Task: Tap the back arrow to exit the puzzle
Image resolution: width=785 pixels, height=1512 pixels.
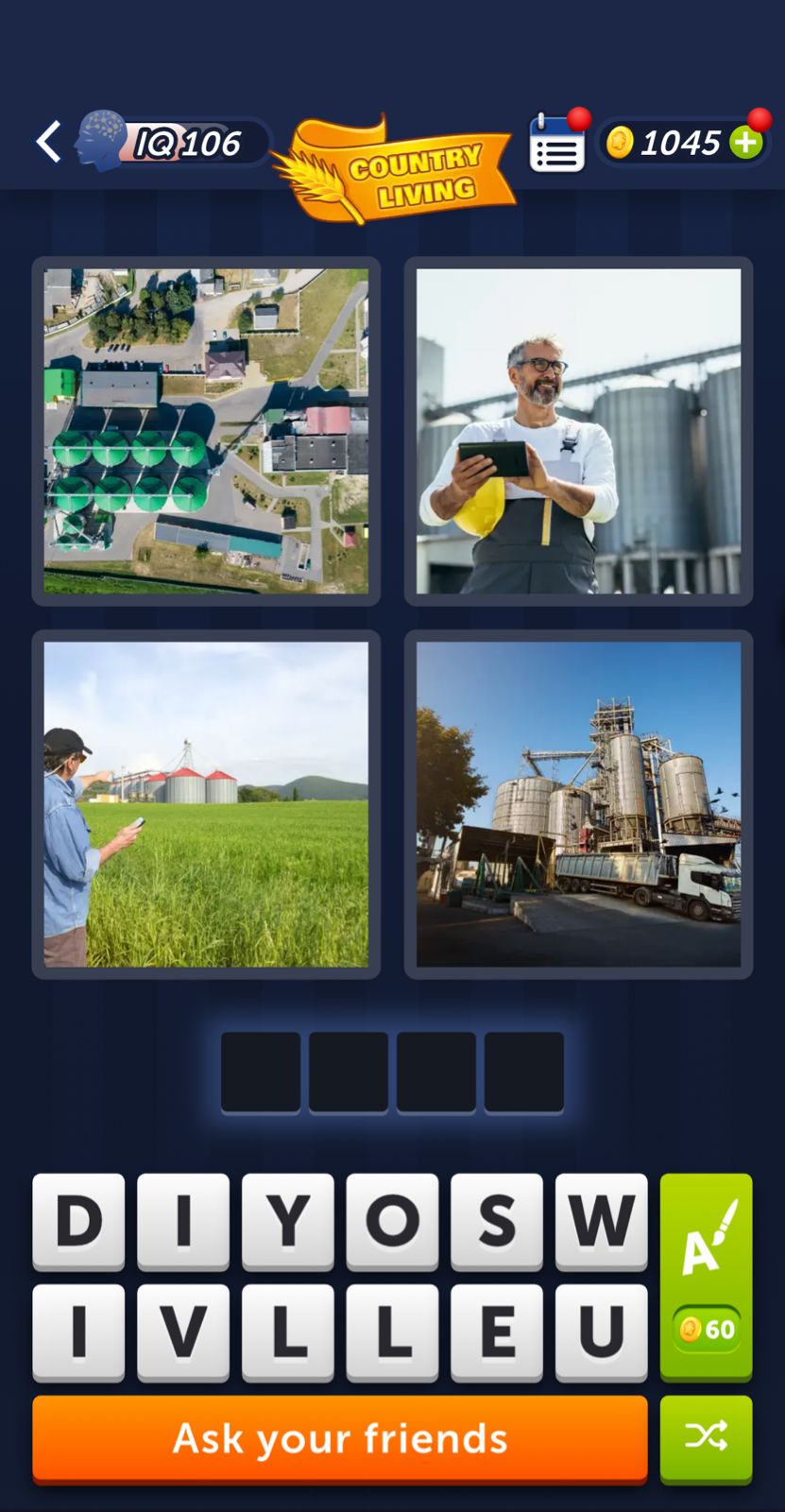Action: click(x=48, y=141)
